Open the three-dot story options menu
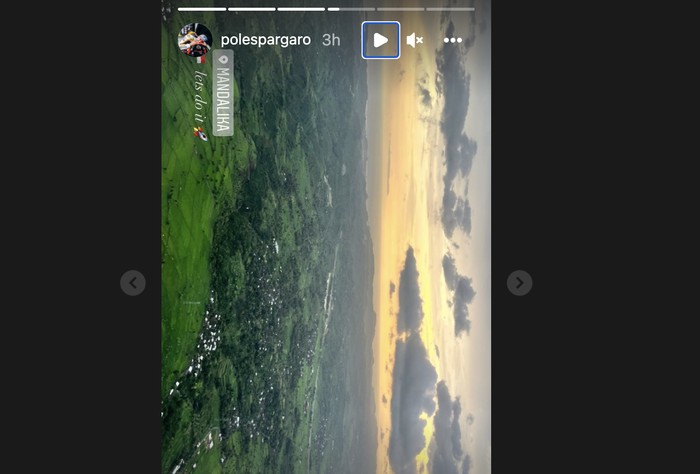This screenshot has width=700, height=474. pyautogui.click(x=452, y=40)
